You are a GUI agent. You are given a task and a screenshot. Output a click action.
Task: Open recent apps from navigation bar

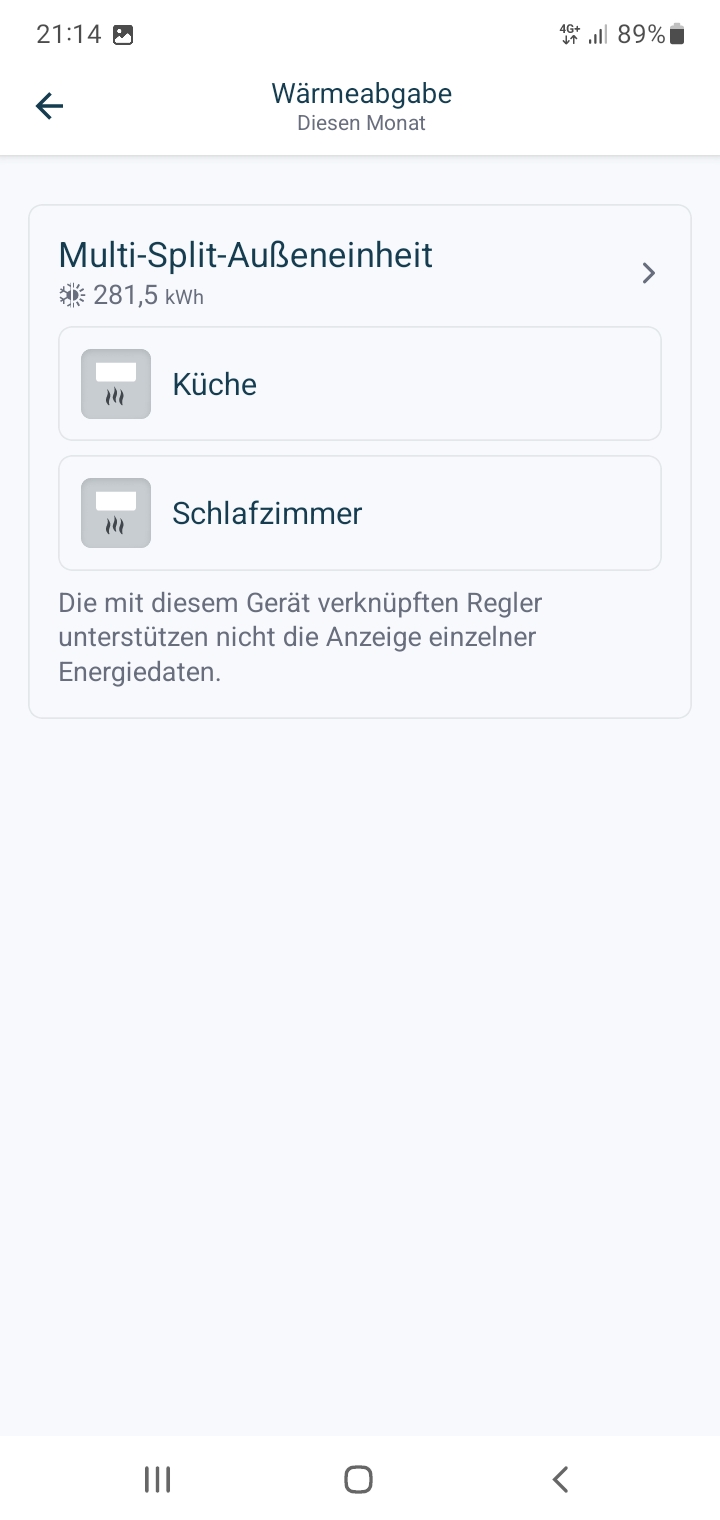coord(157,1479)
